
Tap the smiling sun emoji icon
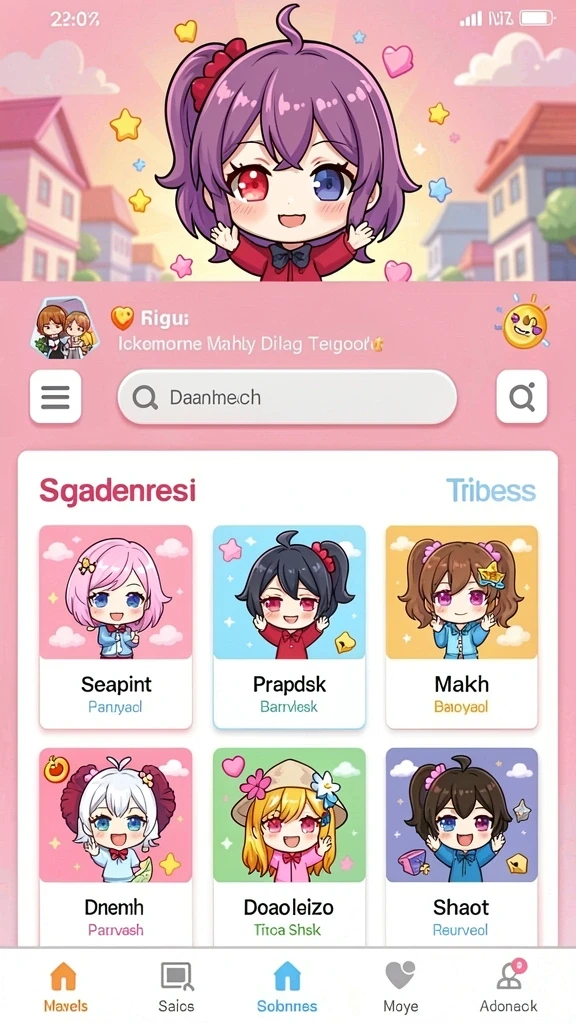524,325
